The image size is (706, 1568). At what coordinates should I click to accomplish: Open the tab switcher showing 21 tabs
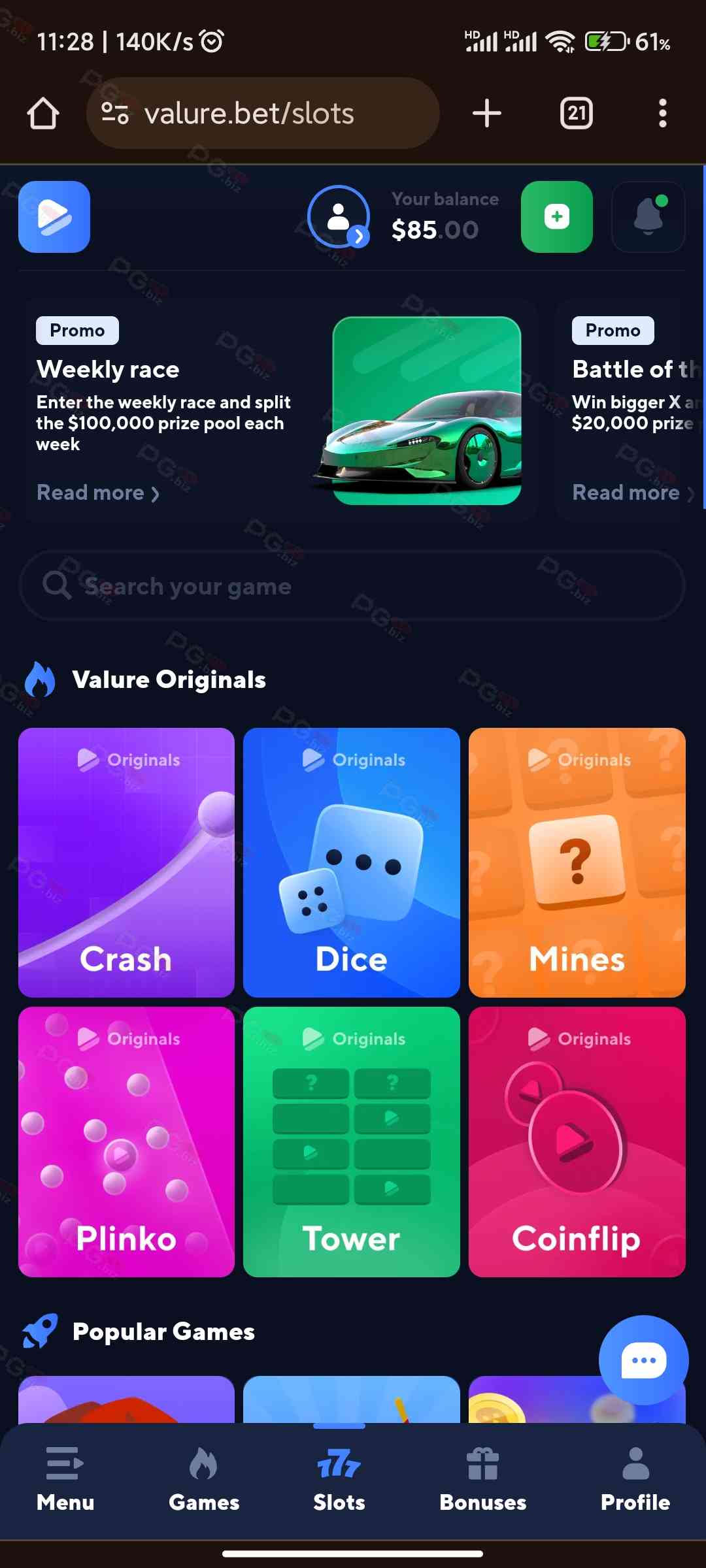coord(576,114)
